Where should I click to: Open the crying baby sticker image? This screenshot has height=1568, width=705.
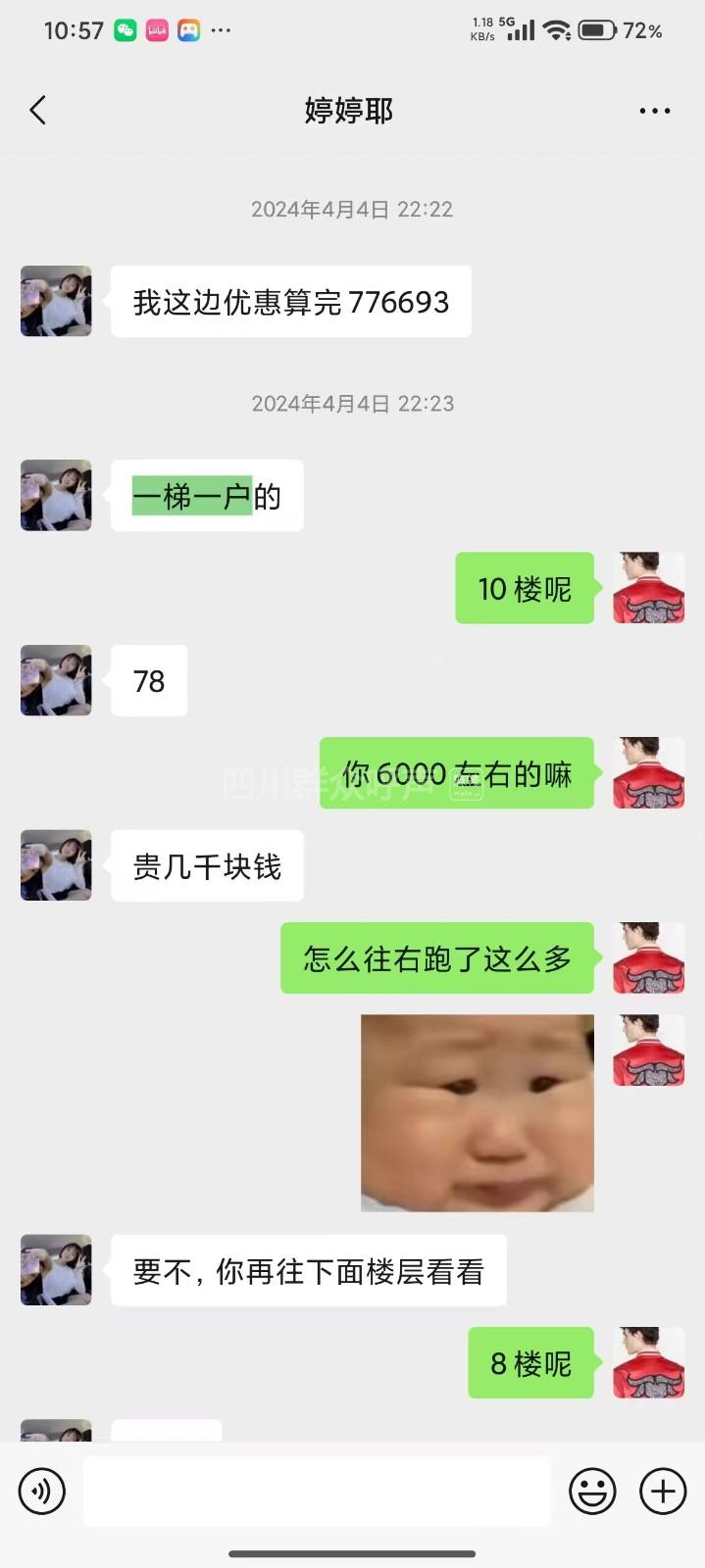coord(478,1112)
